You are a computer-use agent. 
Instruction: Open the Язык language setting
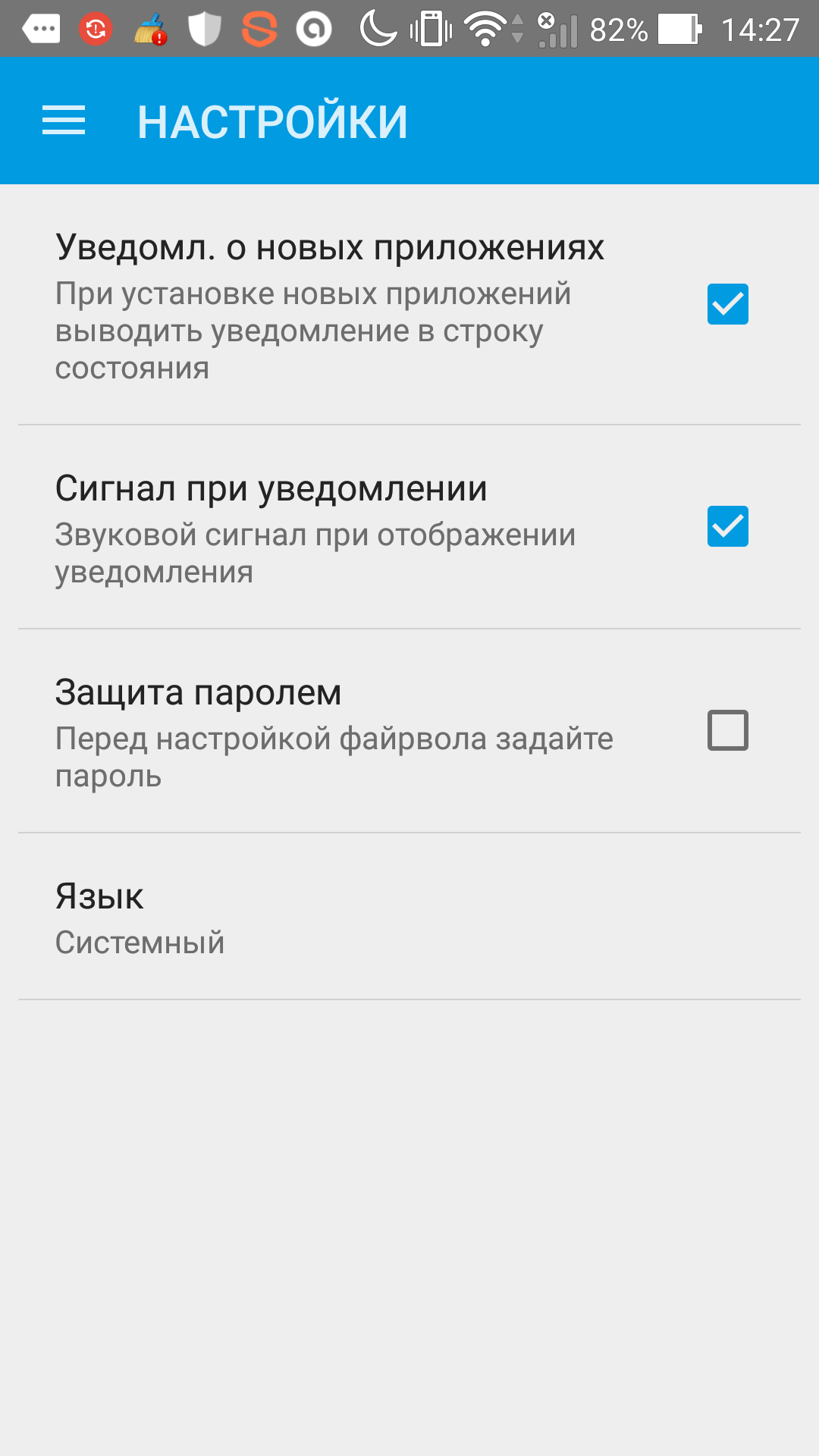click(409, 918)
